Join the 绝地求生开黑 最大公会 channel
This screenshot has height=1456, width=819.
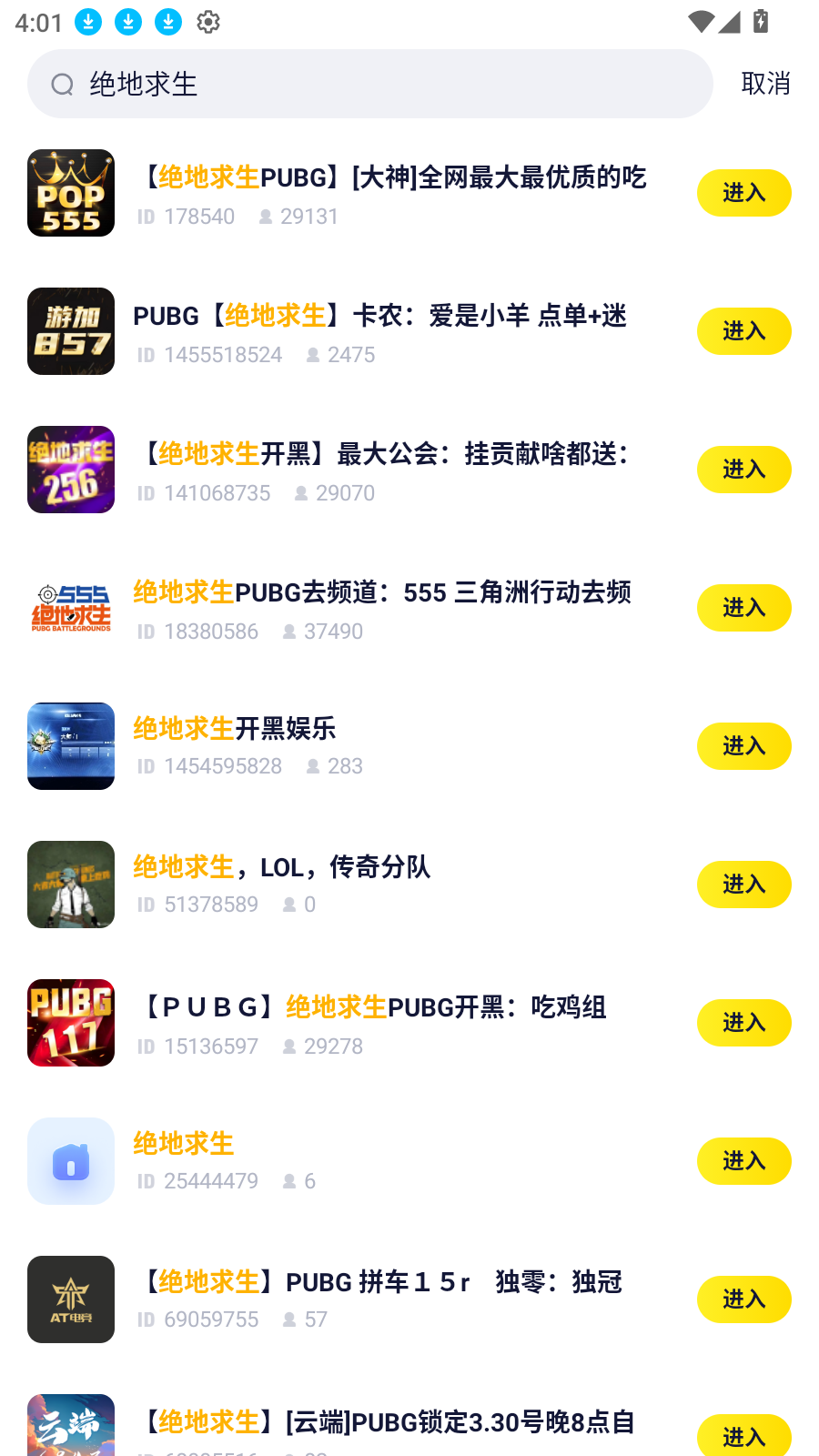tap(743, 470)
